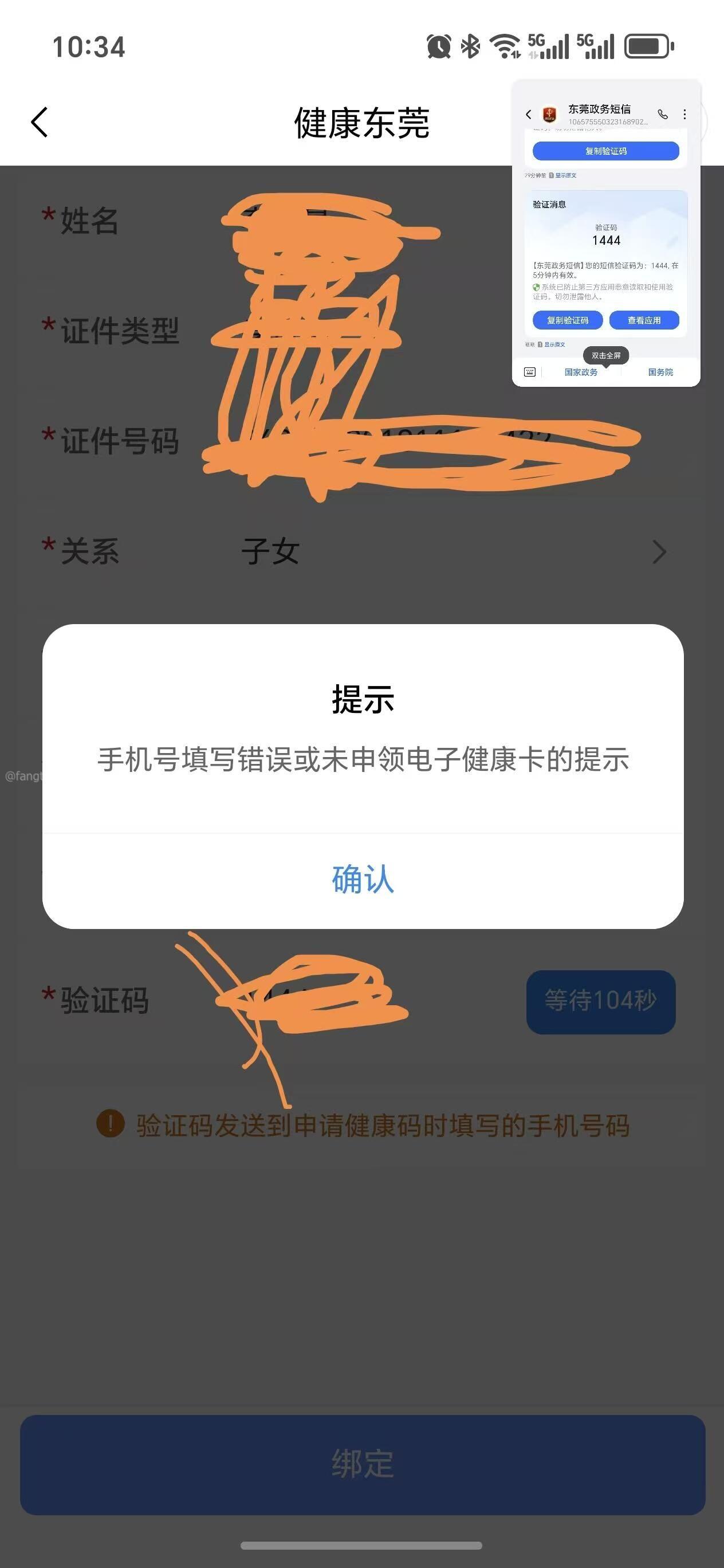This screenshot has height=1568, width=724.
Task: Tap 查看应用 in the floating SMS window
Action: point(644,320)
